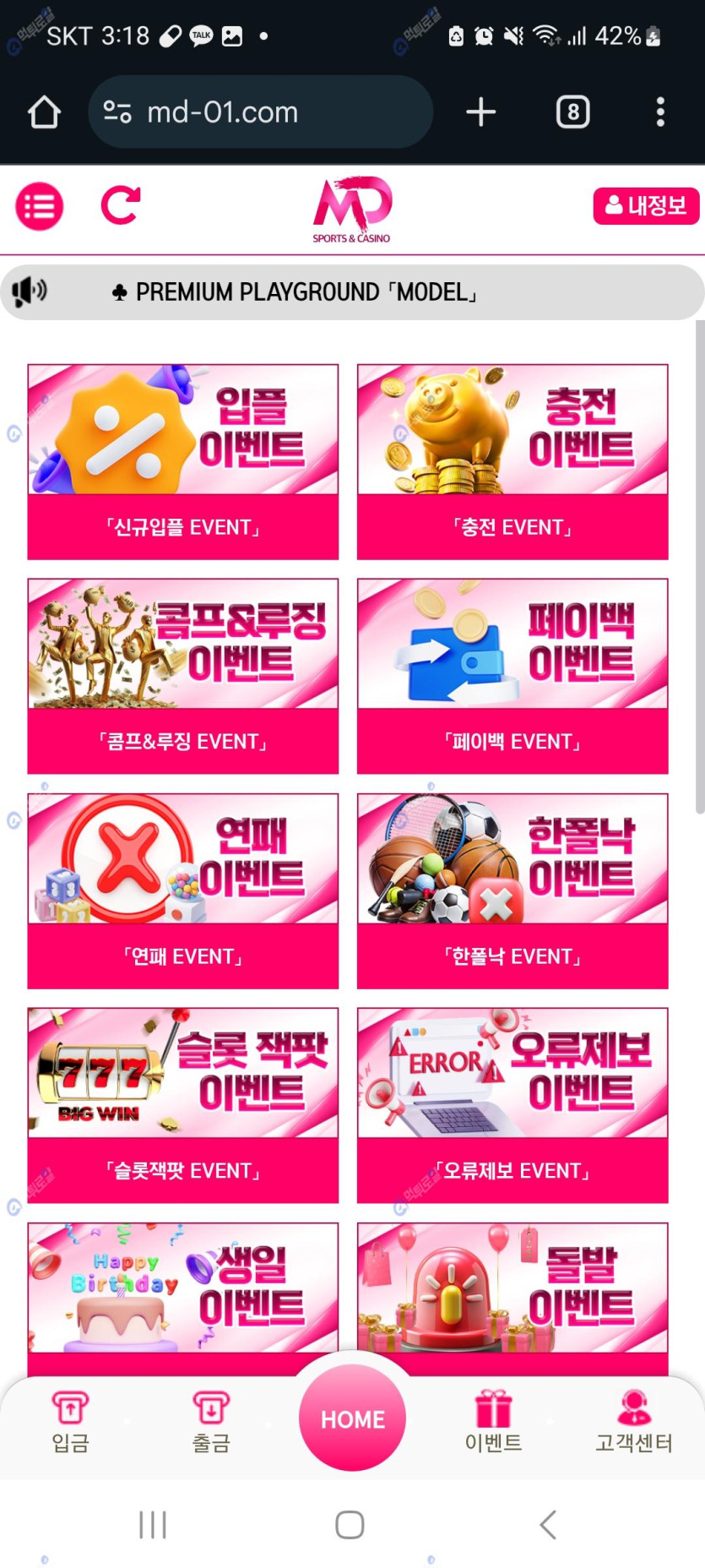The width and height of the screenshot is (705, 1568).
Task: Open the 콤프&루징 EVENT card
Action: 182,676
